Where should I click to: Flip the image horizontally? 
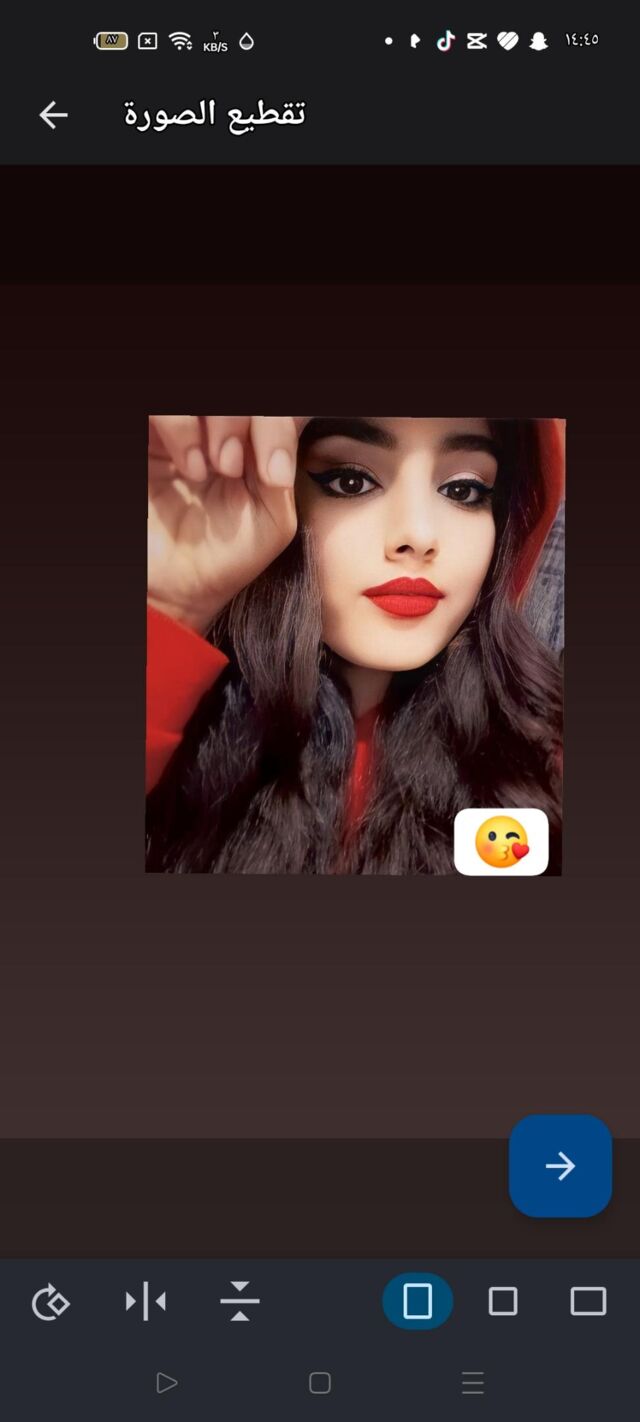[x=146, y=1302]
